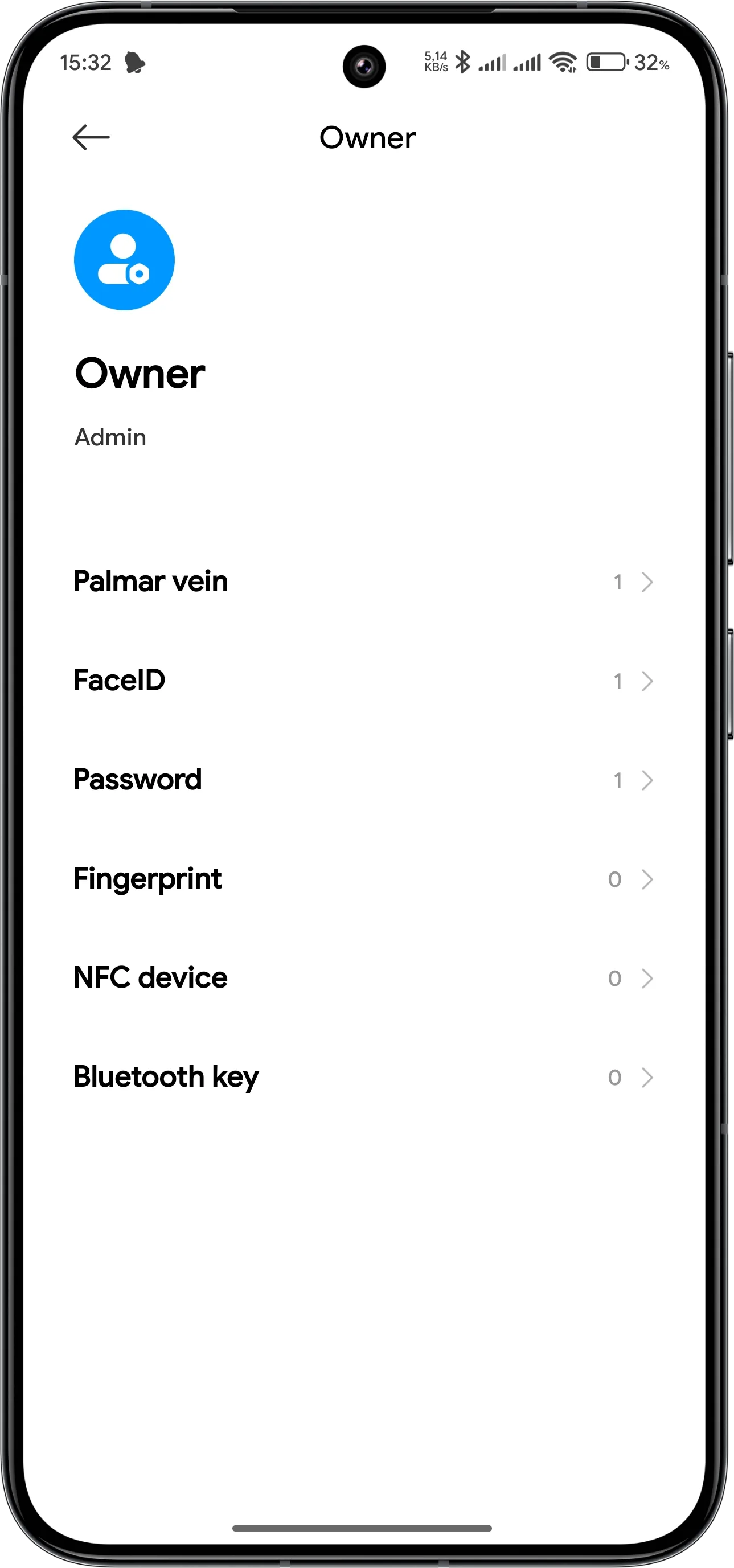Open the Fingerprint row
734x1568 pixels.
point(364,879)
